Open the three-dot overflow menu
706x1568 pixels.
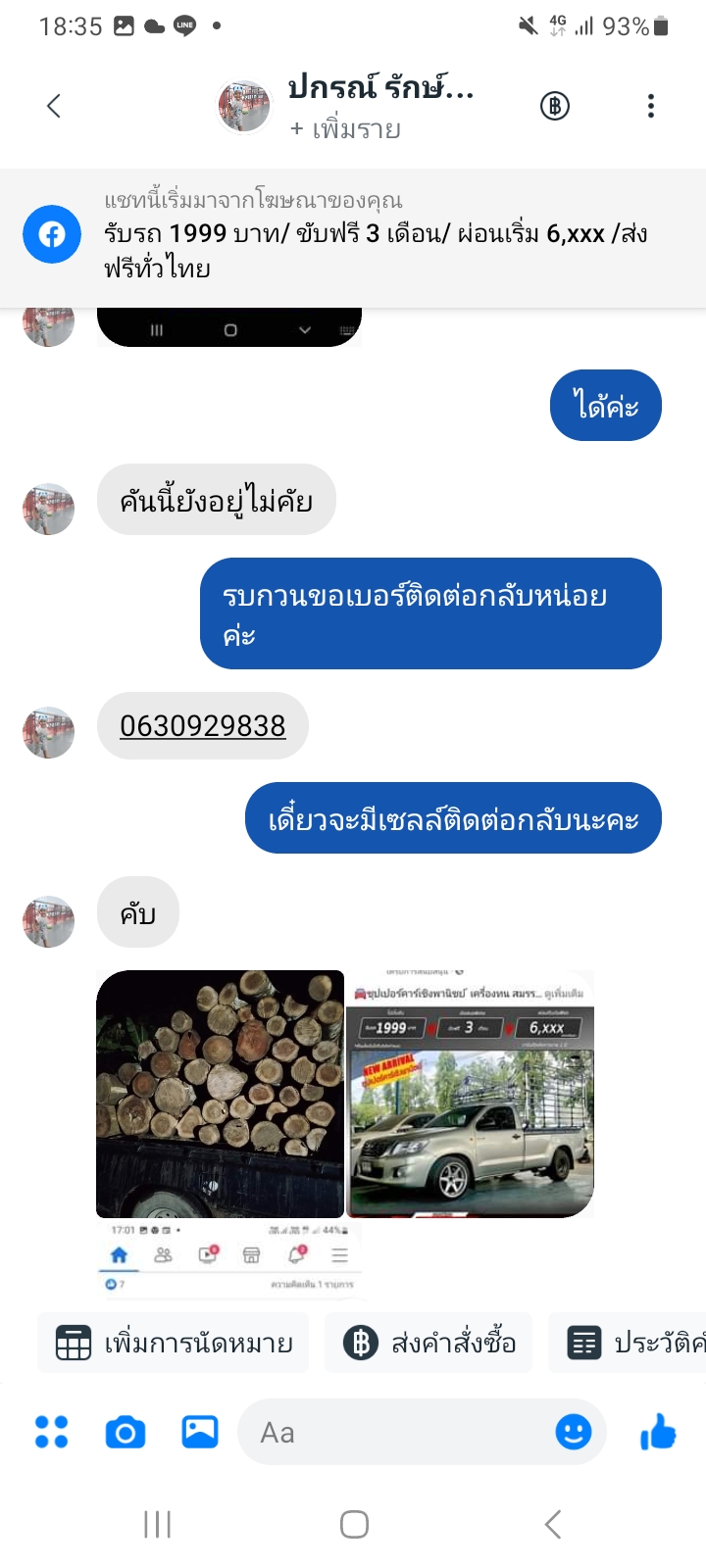click(x=650, y=106)
